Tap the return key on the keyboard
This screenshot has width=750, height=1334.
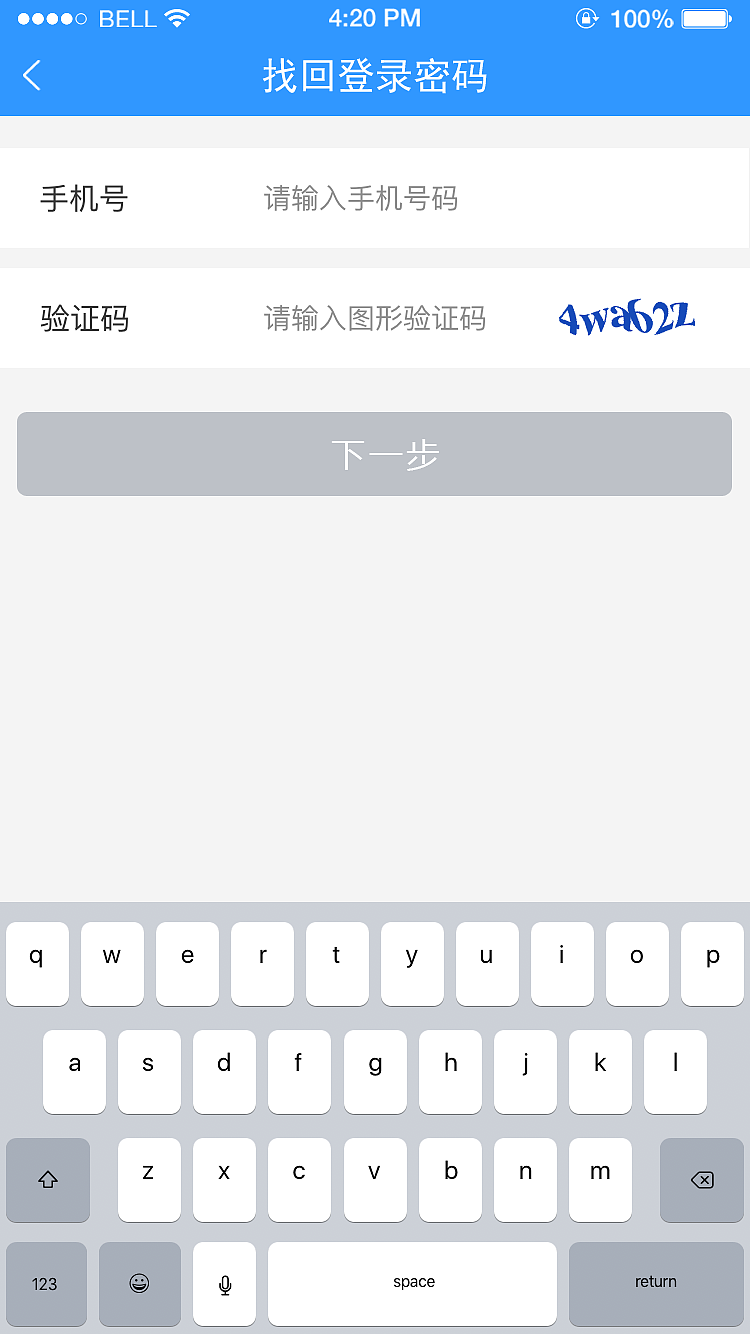[x=655, y=1284]
